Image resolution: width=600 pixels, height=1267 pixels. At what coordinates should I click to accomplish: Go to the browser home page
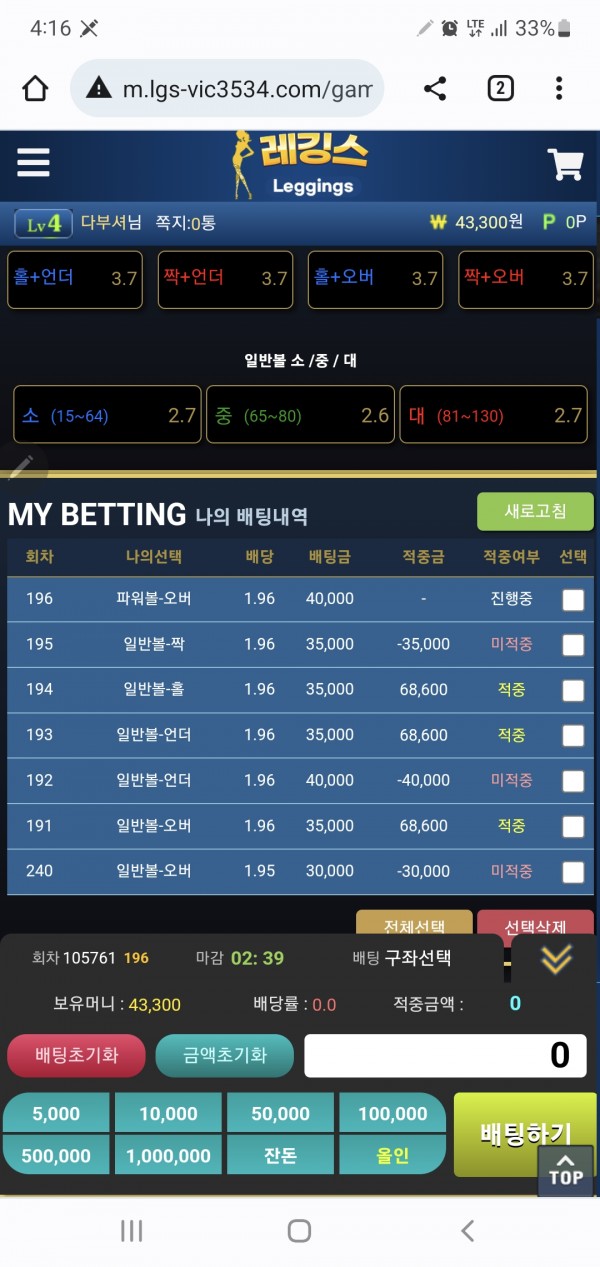pyautogui.click(x=35, y=89)
